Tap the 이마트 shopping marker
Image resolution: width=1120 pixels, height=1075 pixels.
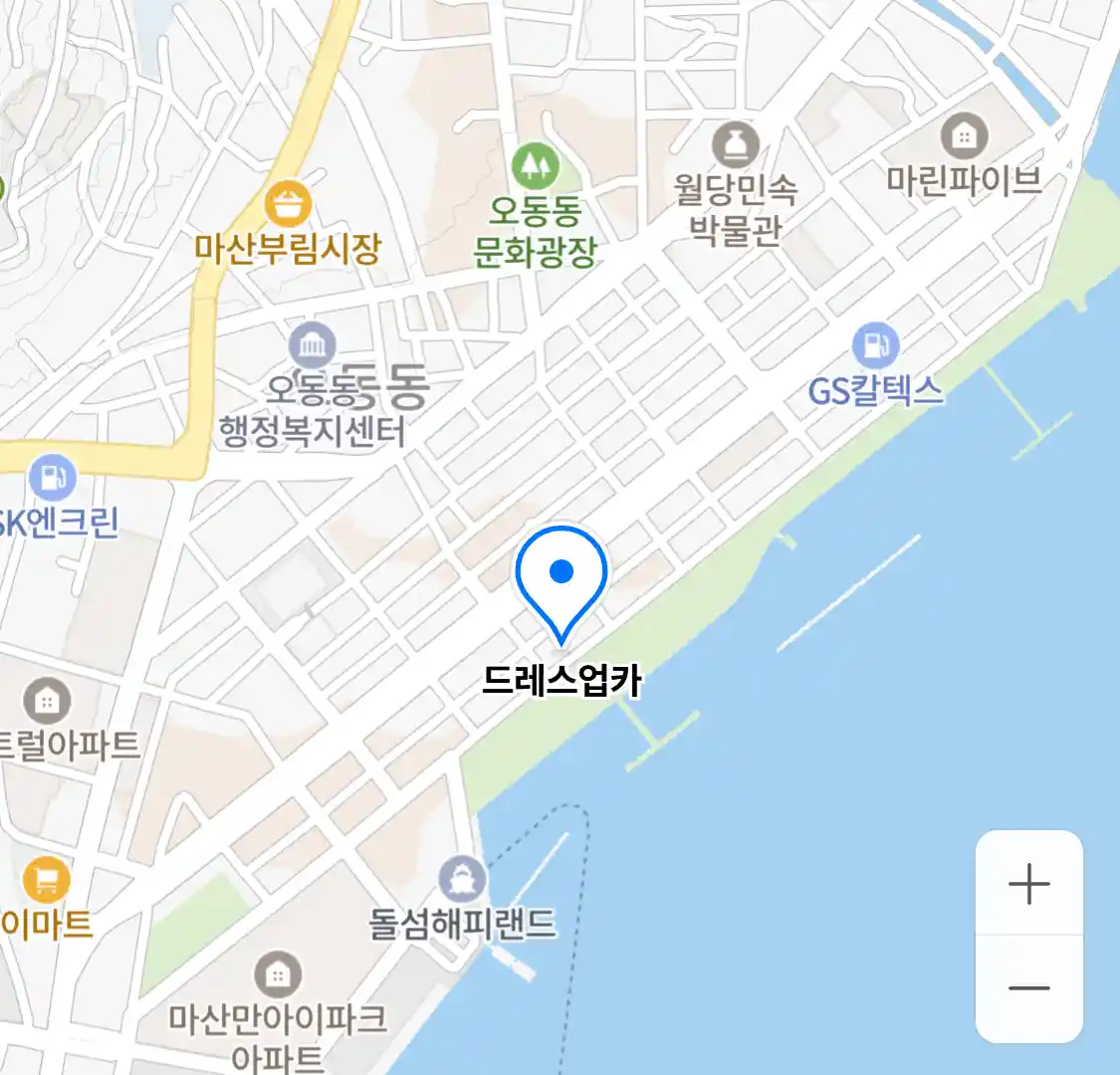[47, 880]
